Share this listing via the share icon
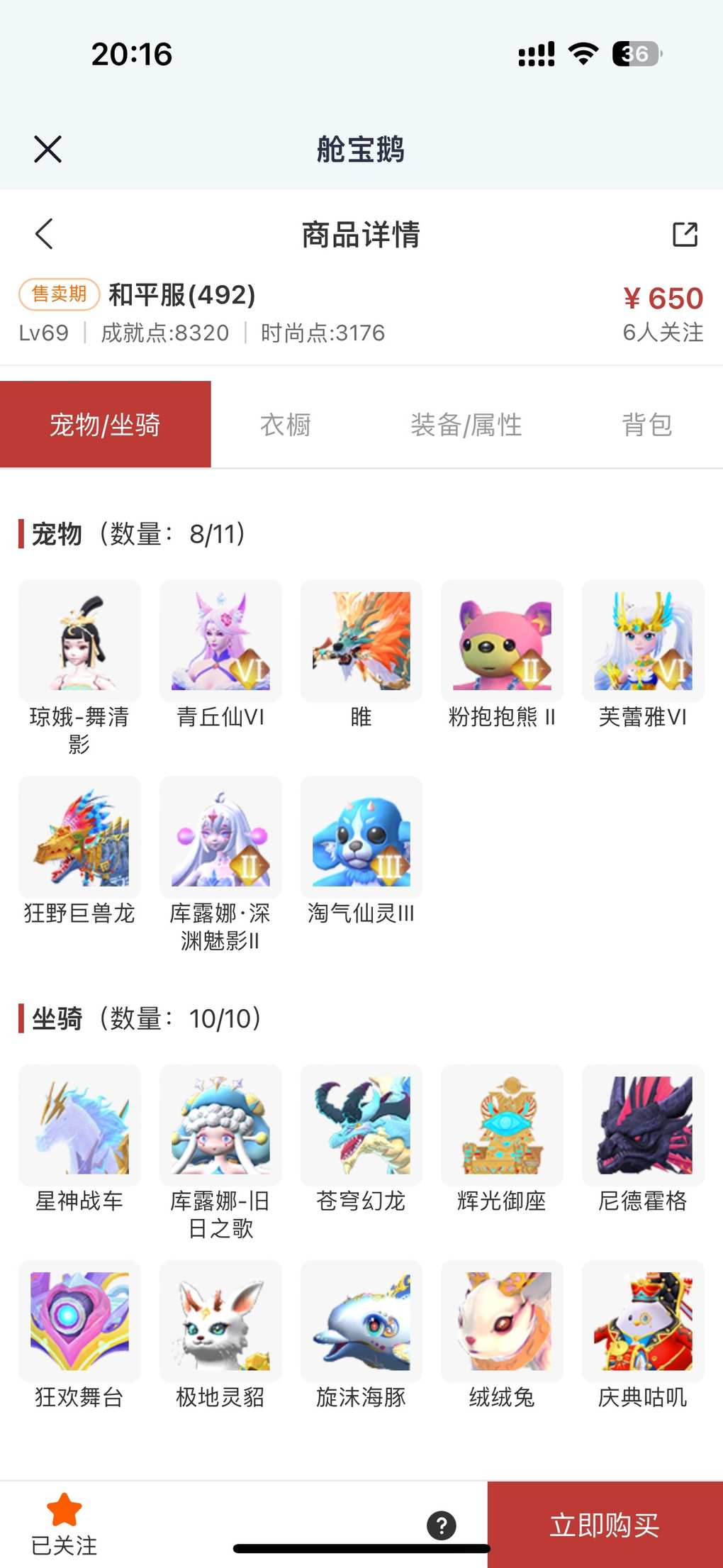Viewport: 723px width, 1568px height. pos(685,234)
